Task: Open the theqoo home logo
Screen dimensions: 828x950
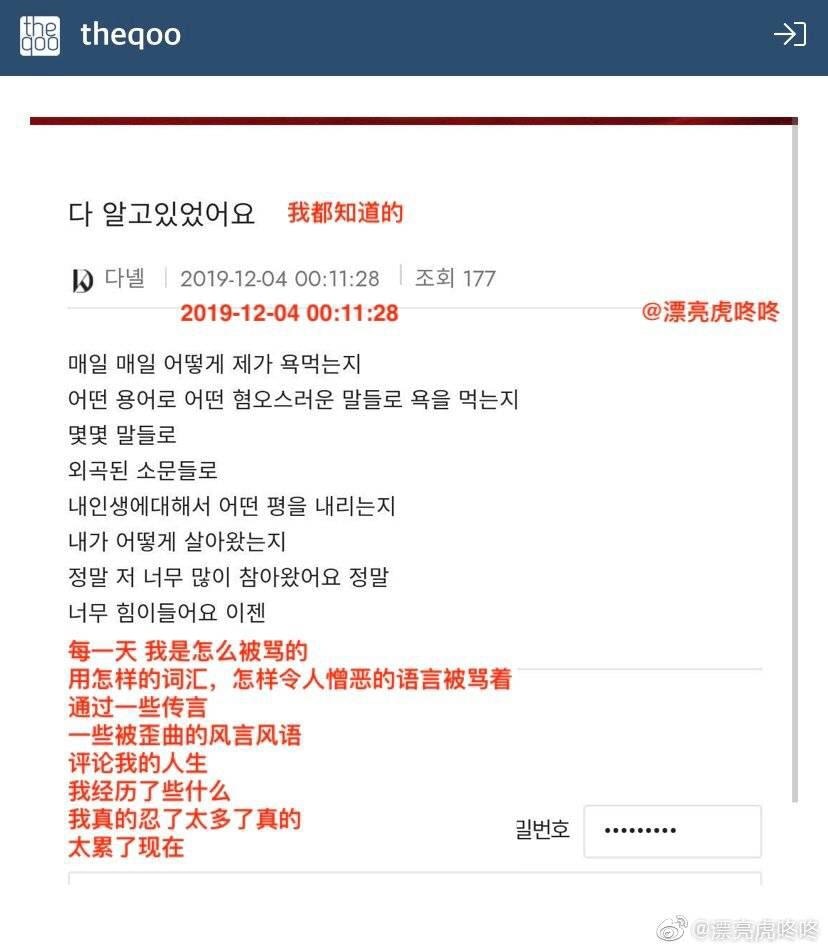Action: pyautogui.click(x=40, y=36)
